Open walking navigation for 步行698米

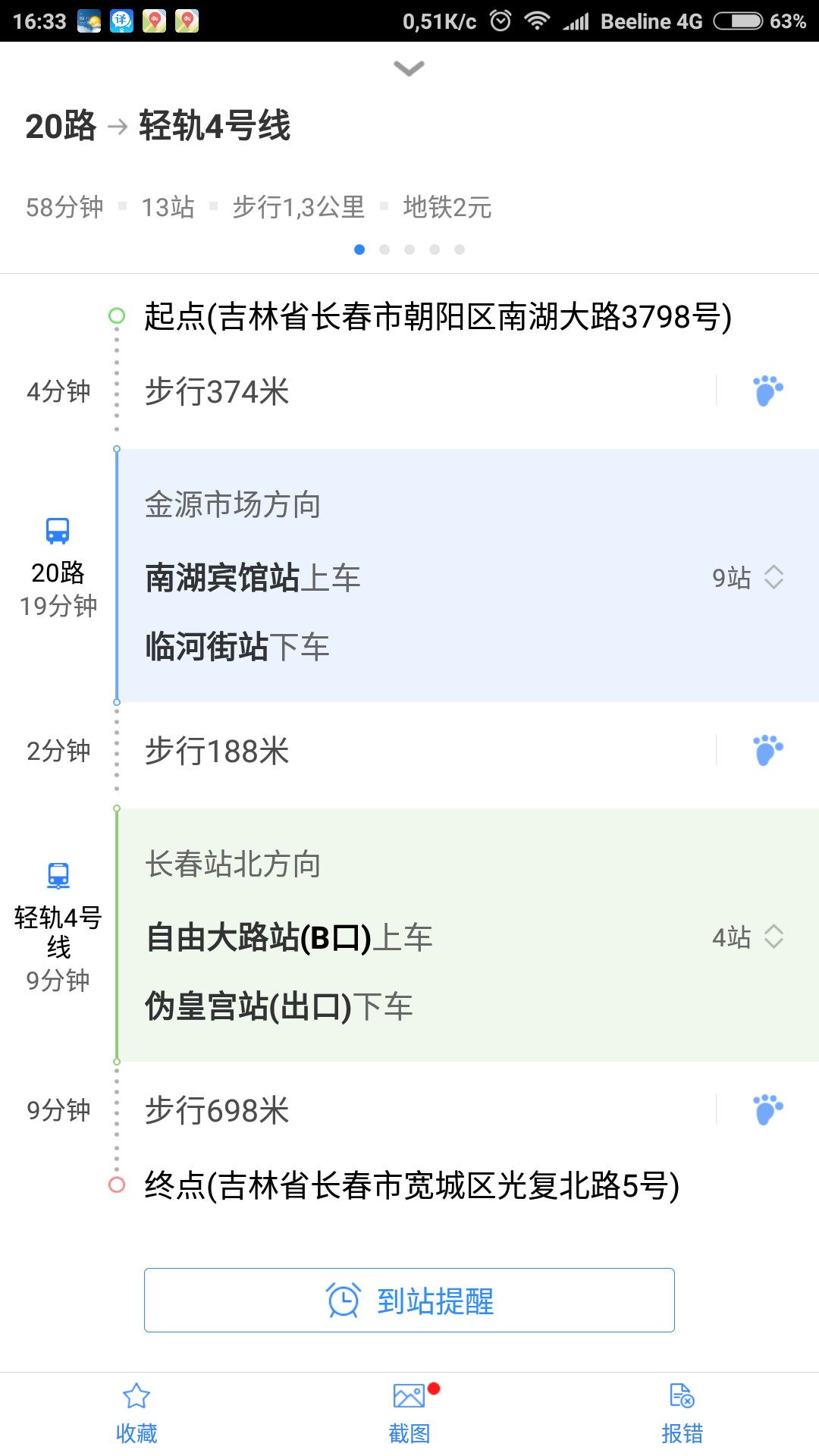pos(767,1109)
